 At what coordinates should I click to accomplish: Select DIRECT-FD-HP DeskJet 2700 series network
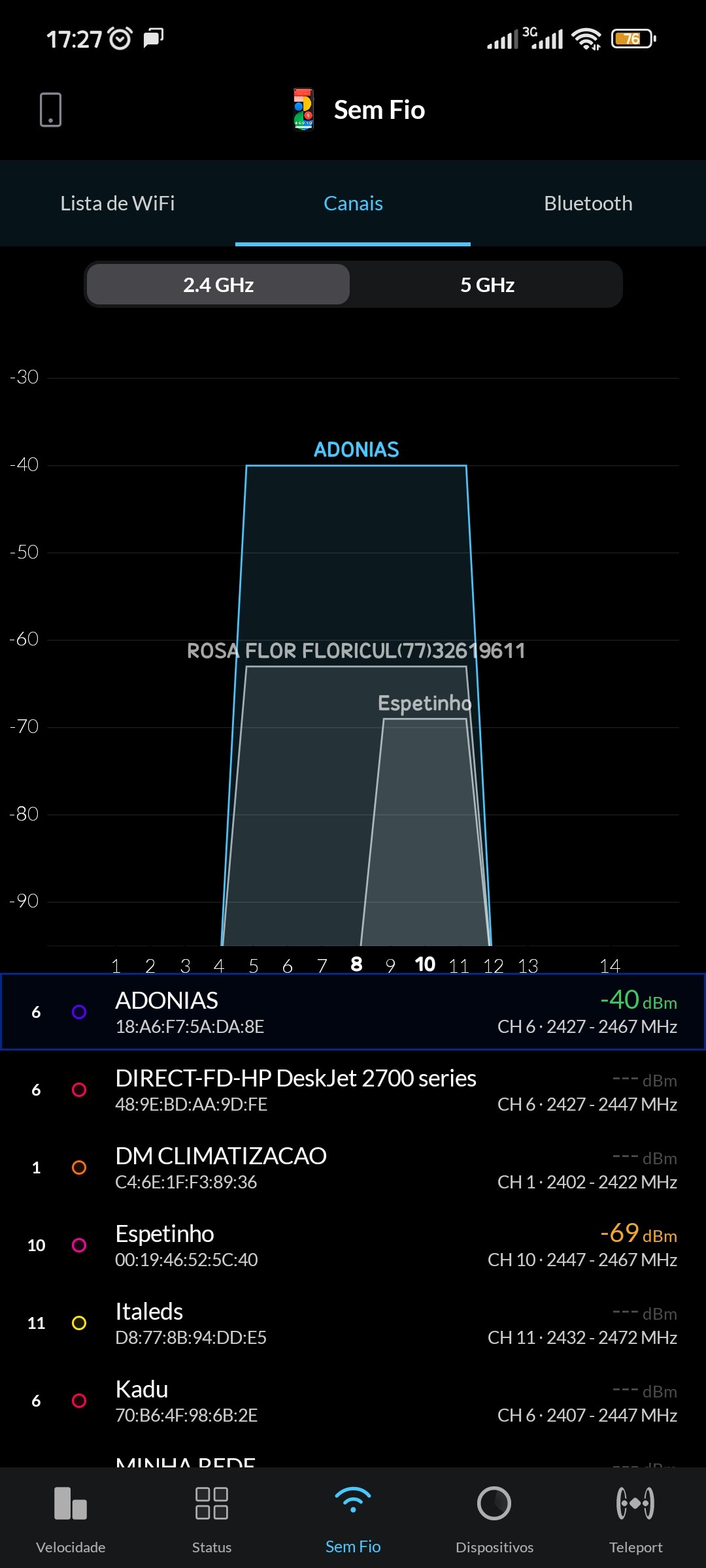[x=353, y=1090]
